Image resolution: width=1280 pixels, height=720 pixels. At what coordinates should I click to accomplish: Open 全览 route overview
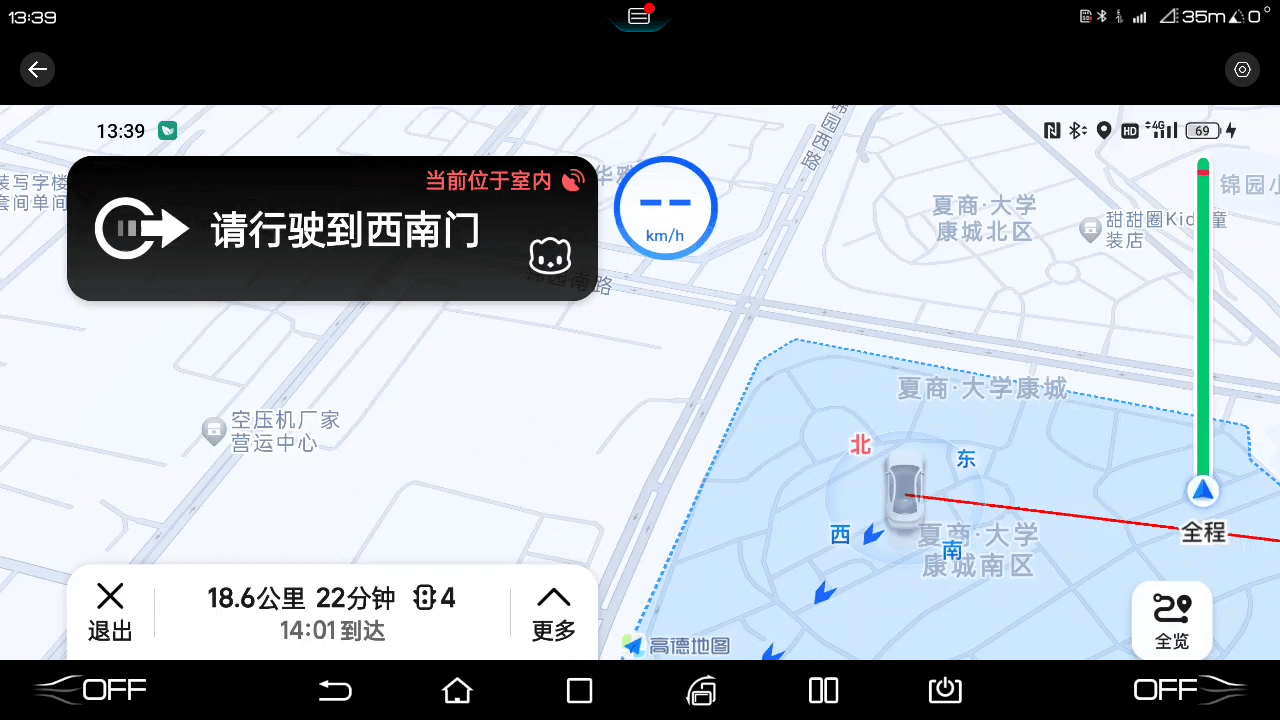pos(1172,620)
